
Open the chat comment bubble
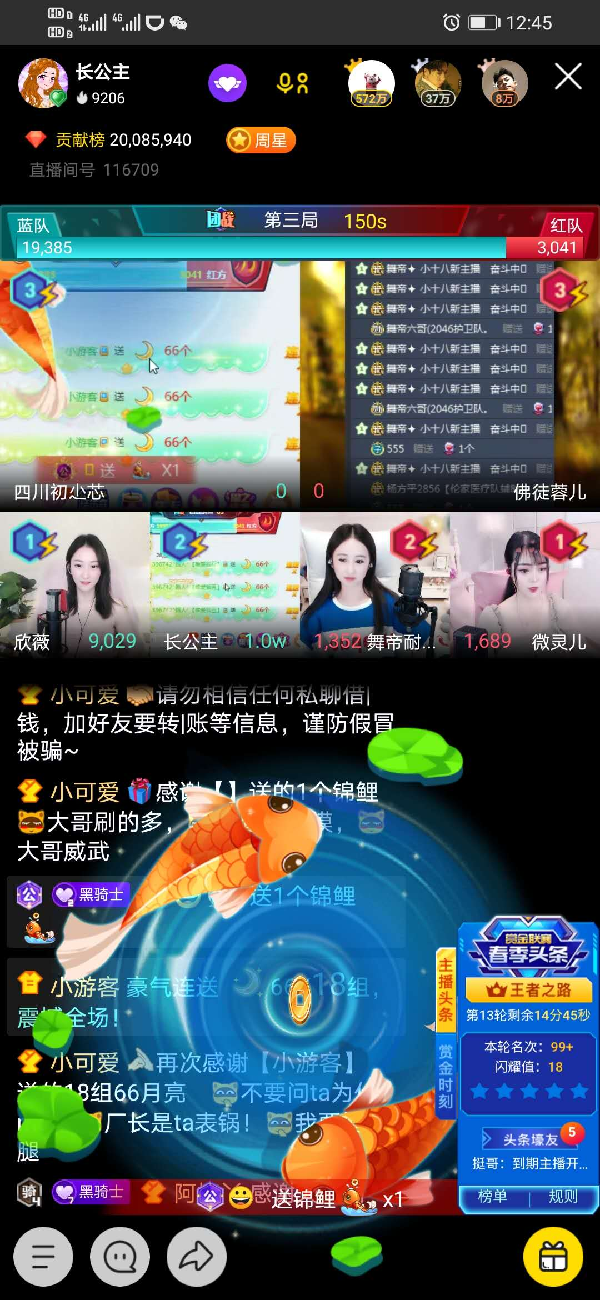point(120,1257)
